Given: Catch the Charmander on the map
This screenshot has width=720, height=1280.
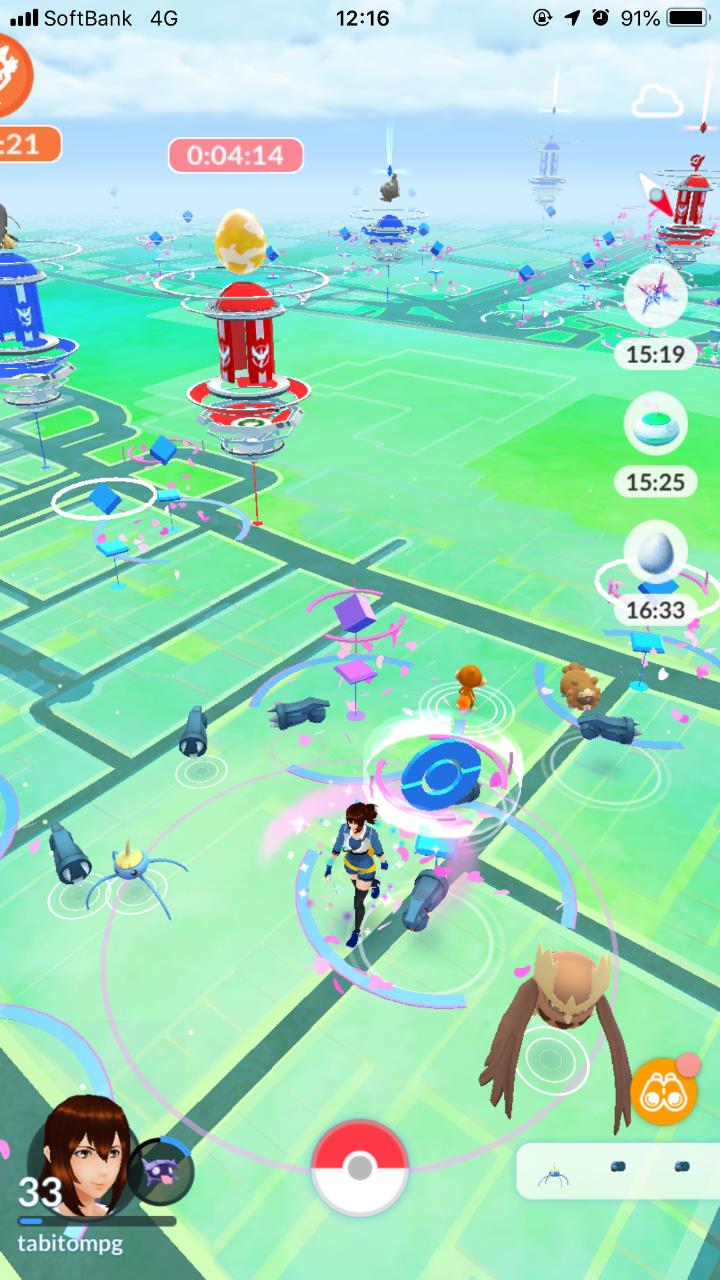Looking at the screenshot, I should coord(468,687).
